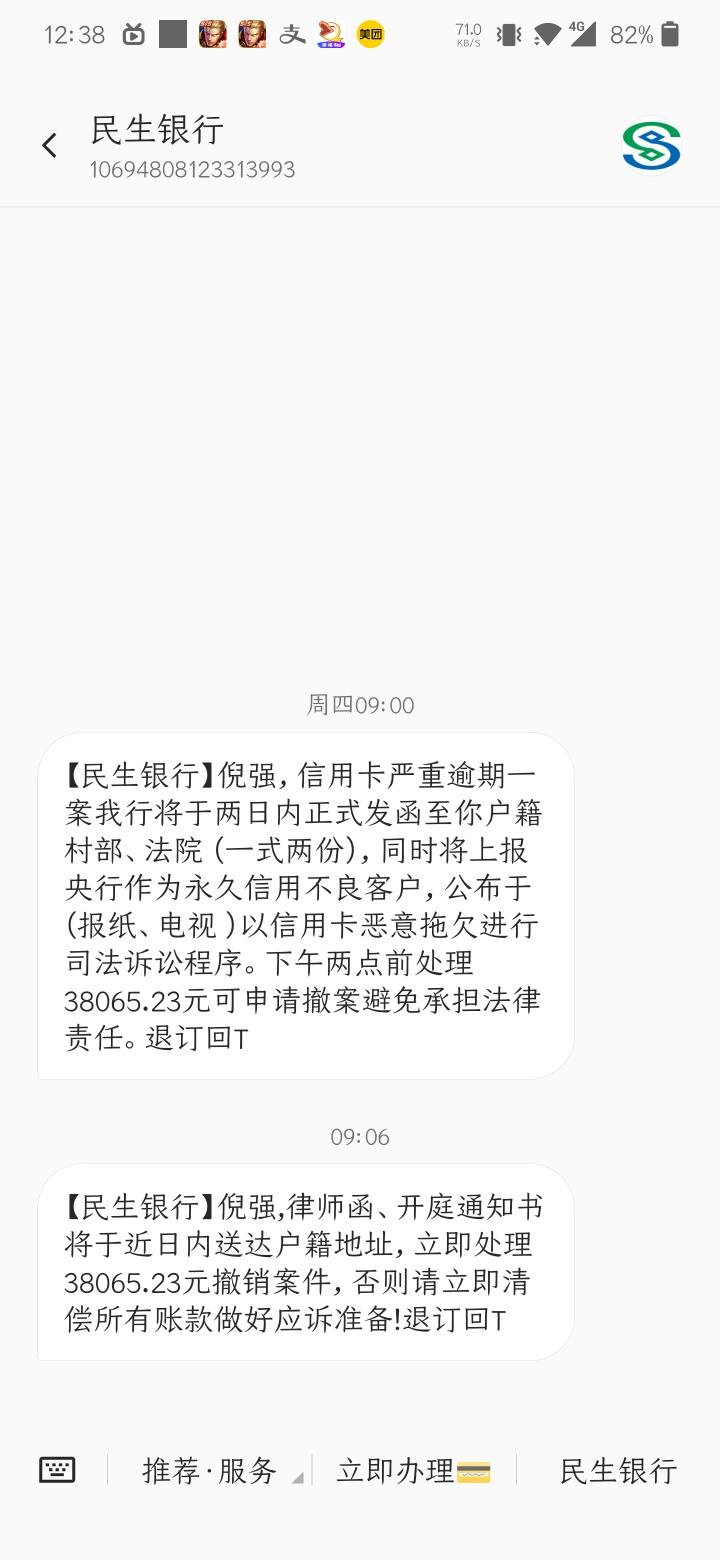Open the 民生银行 menu at bottom right
720x1560 pixels.
616,1470
